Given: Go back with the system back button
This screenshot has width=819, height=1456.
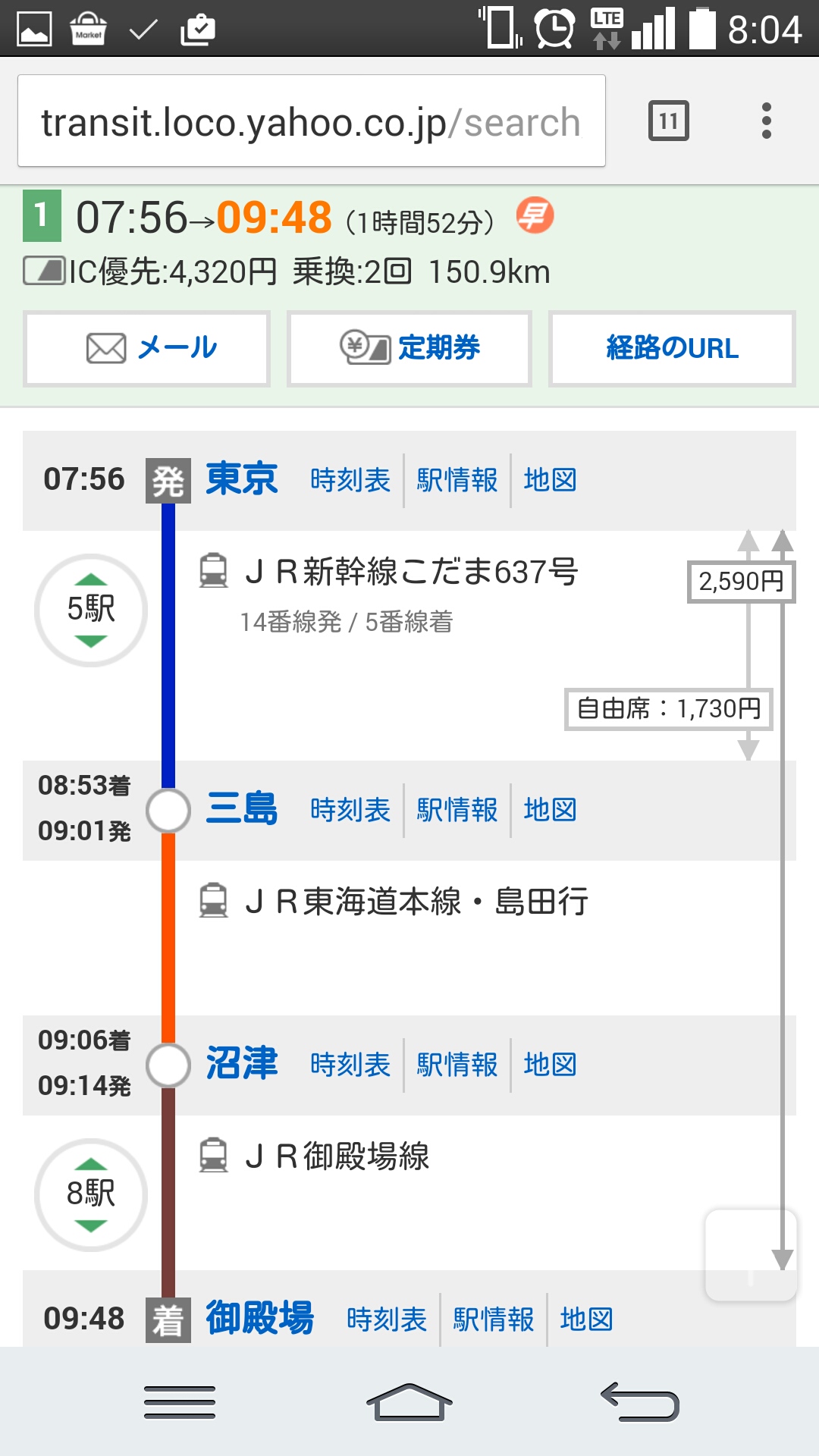Looking at the screenshot, I should [639, 1401].
